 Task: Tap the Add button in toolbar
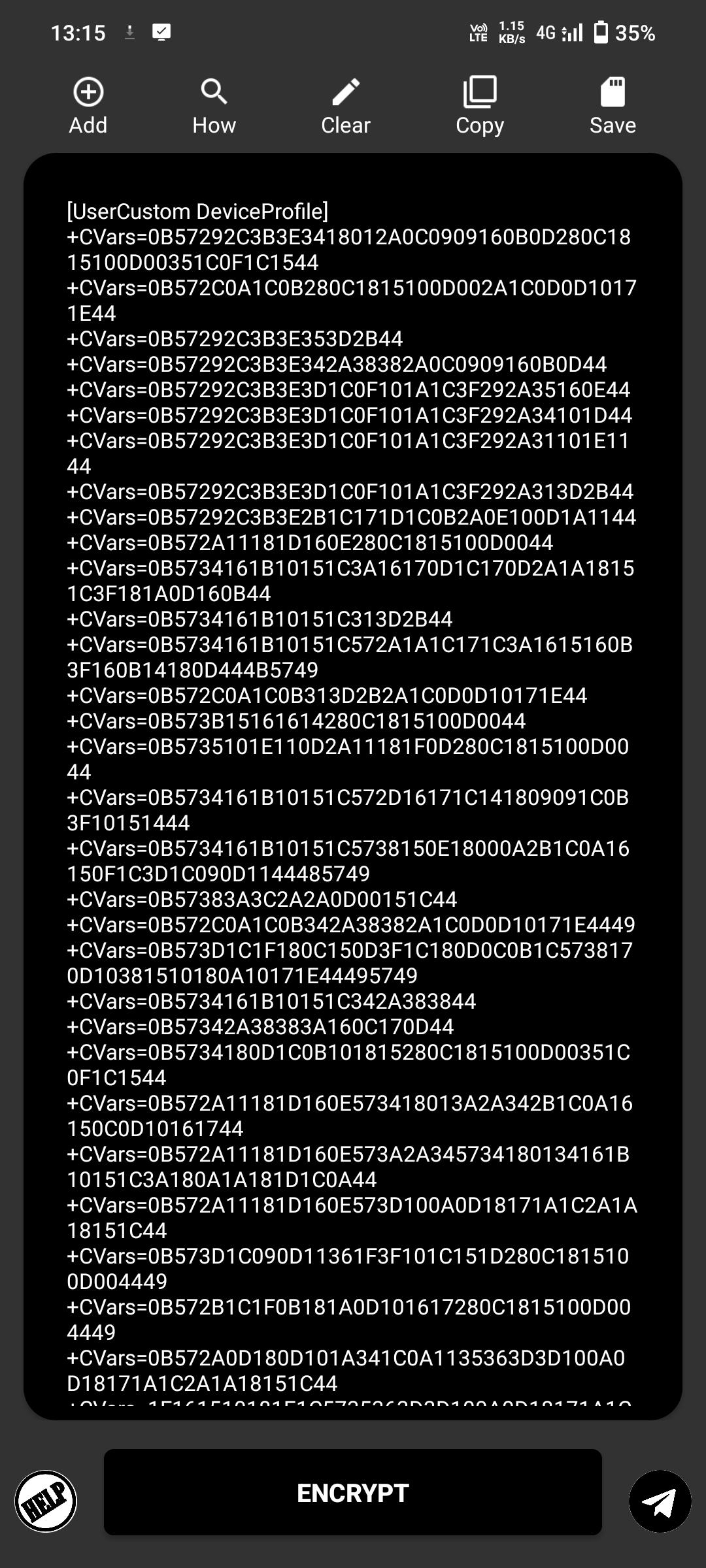click(88, 106)
